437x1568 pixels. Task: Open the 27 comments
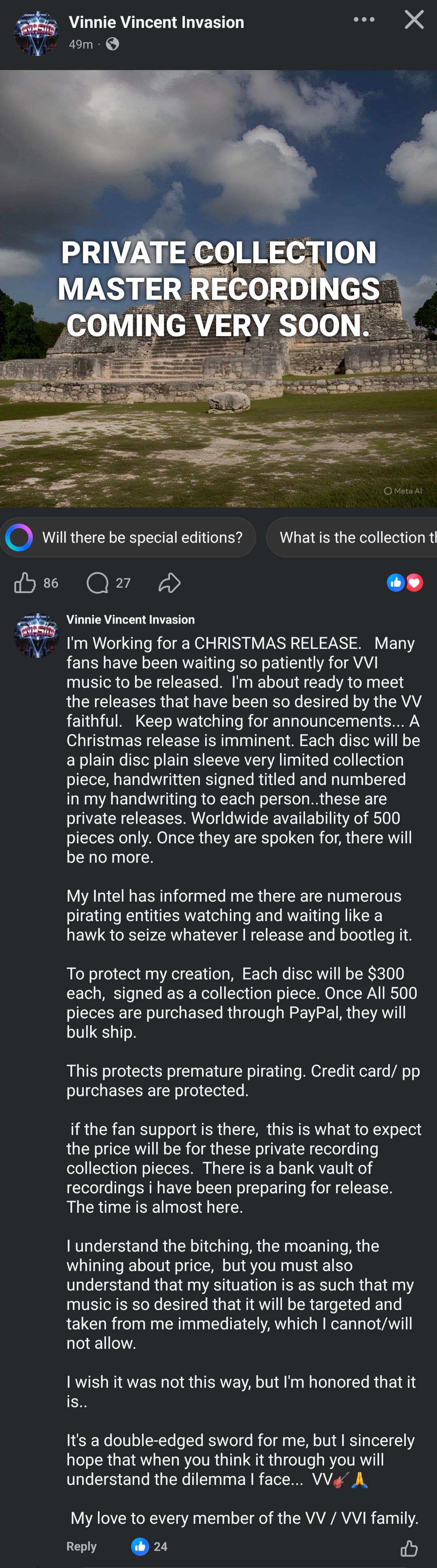(x=108, y=583)
